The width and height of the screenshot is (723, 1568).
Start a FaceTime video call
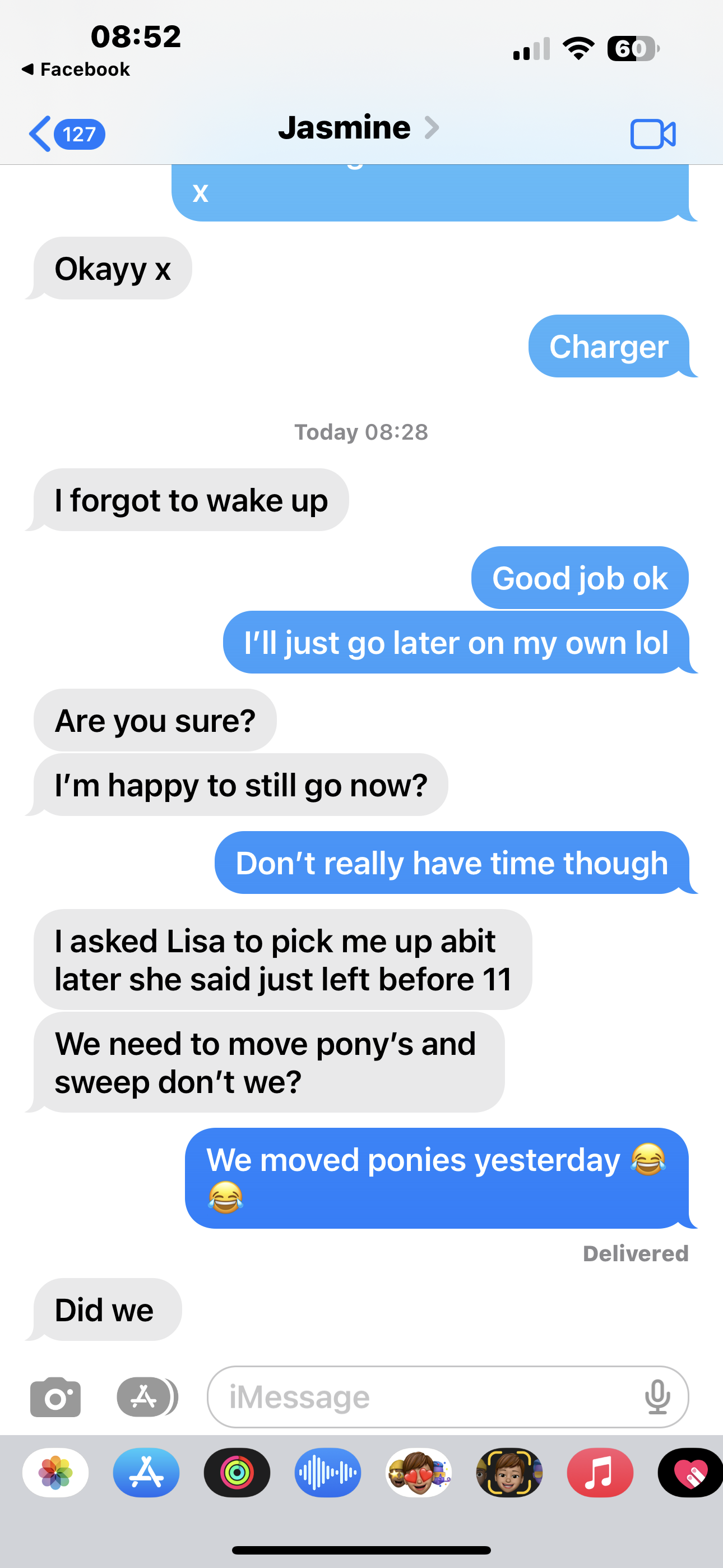[x=652, y=134]
